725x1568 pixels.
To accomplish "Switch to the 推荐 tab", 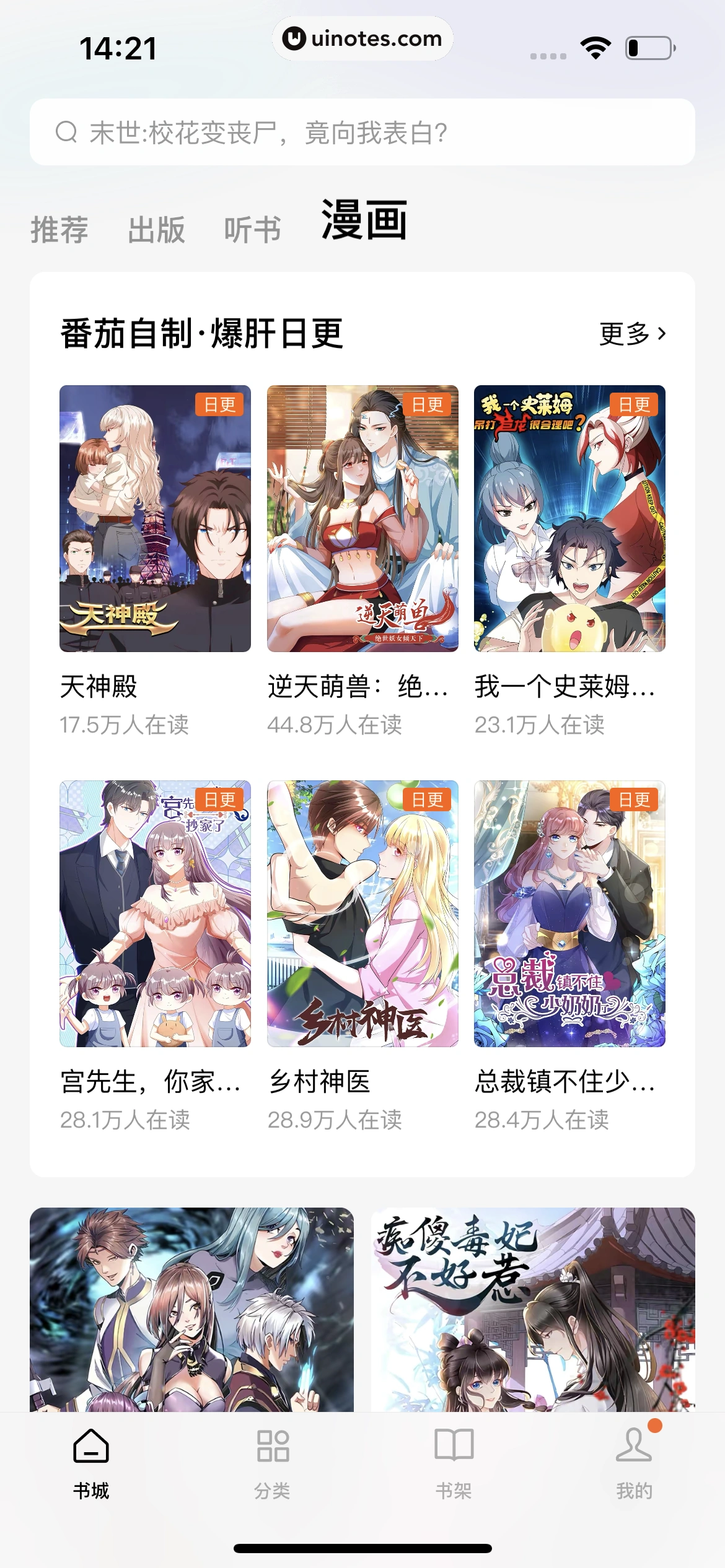I will (x=59, y=230).
